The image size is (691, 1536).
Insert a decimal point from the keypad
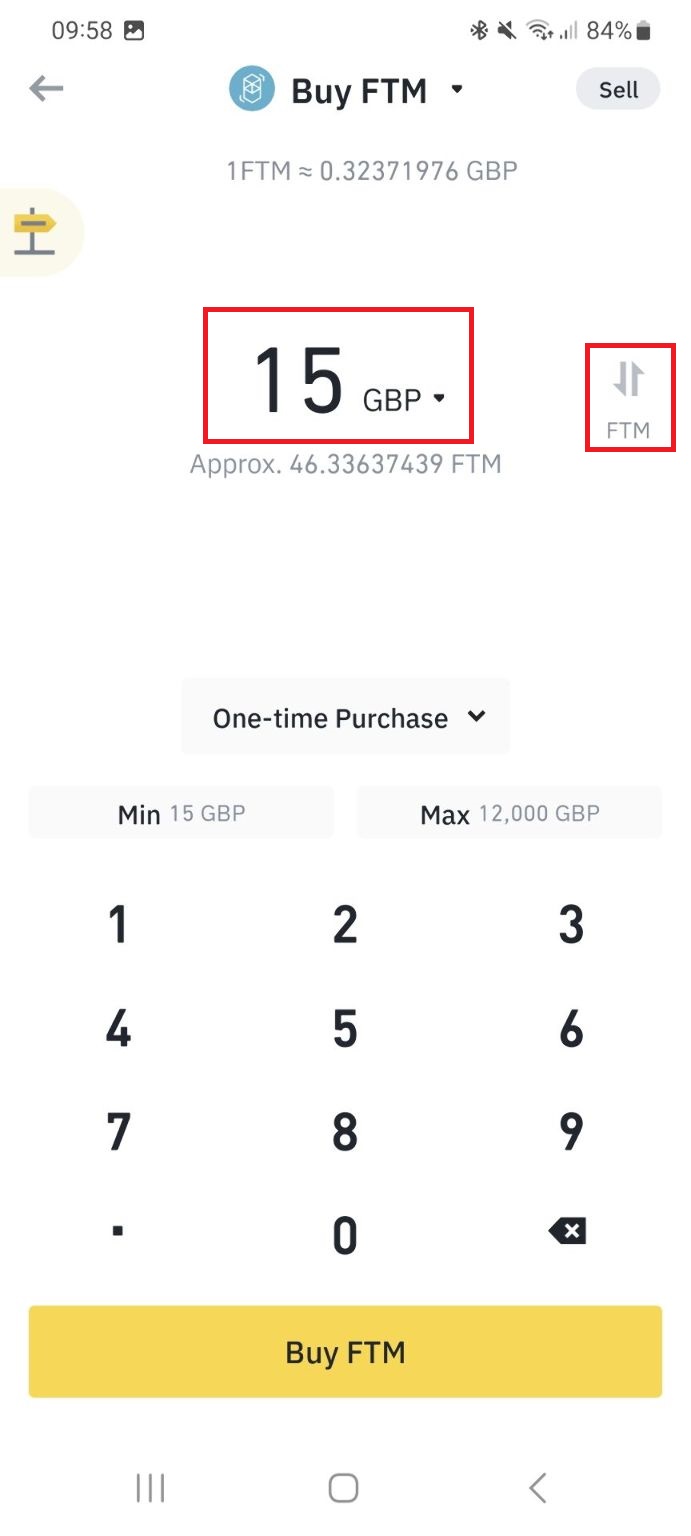tap(118, 1232)
